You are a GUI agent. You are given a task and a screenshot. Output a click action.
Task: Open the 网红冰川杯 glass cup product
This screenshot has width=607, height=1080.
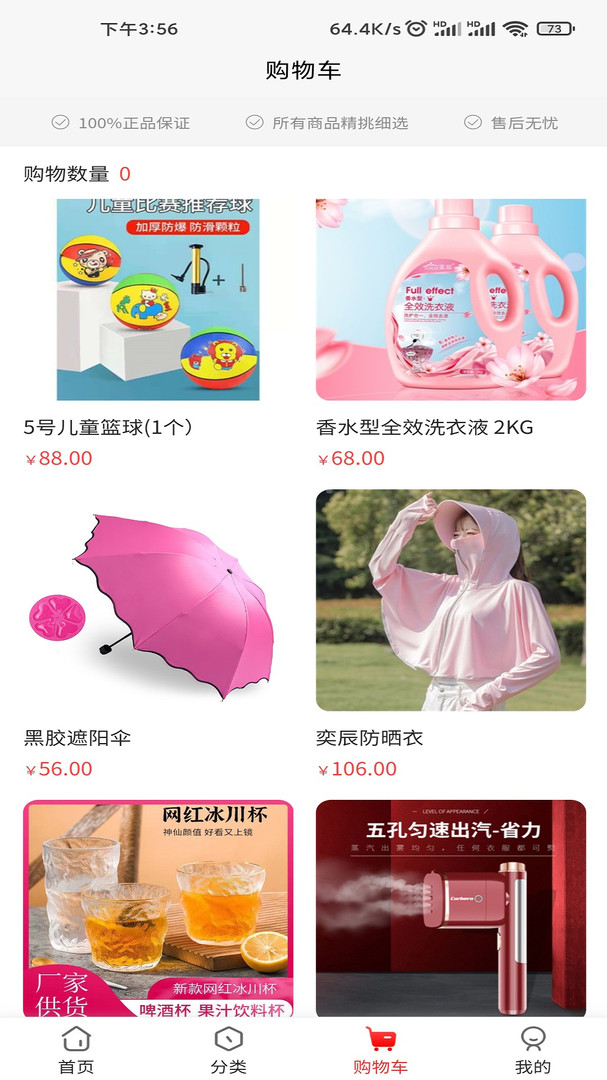tap(158, 908)
